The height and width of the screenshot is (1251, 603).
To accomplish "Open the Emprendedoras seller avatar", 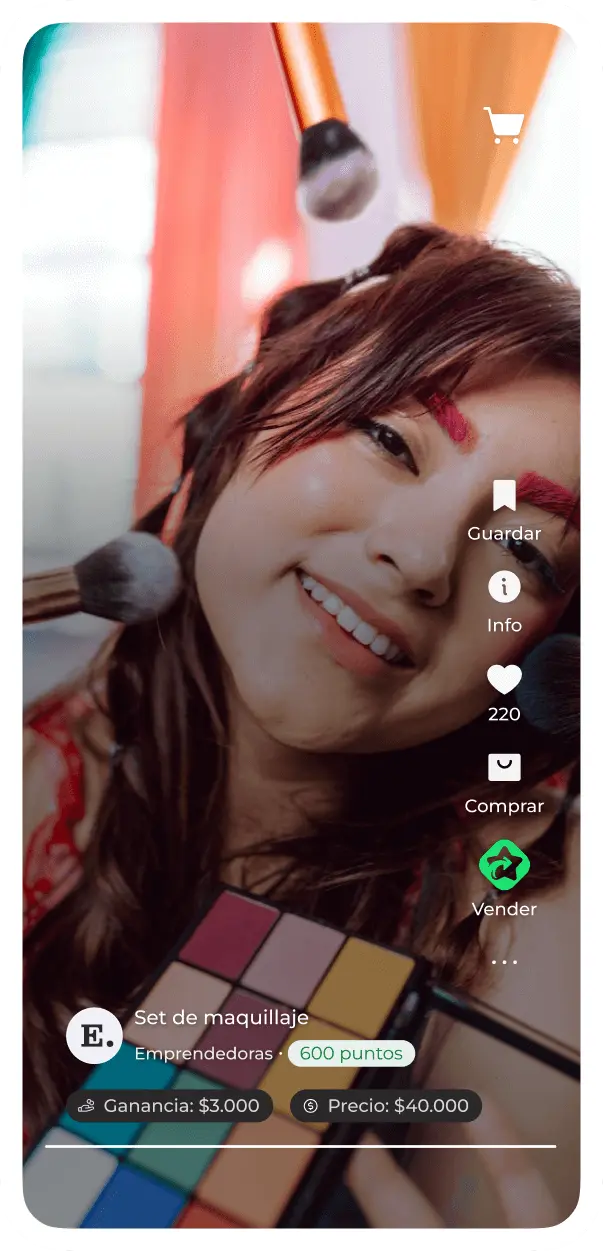I will pyautogui.click(x=95, y=1035).
